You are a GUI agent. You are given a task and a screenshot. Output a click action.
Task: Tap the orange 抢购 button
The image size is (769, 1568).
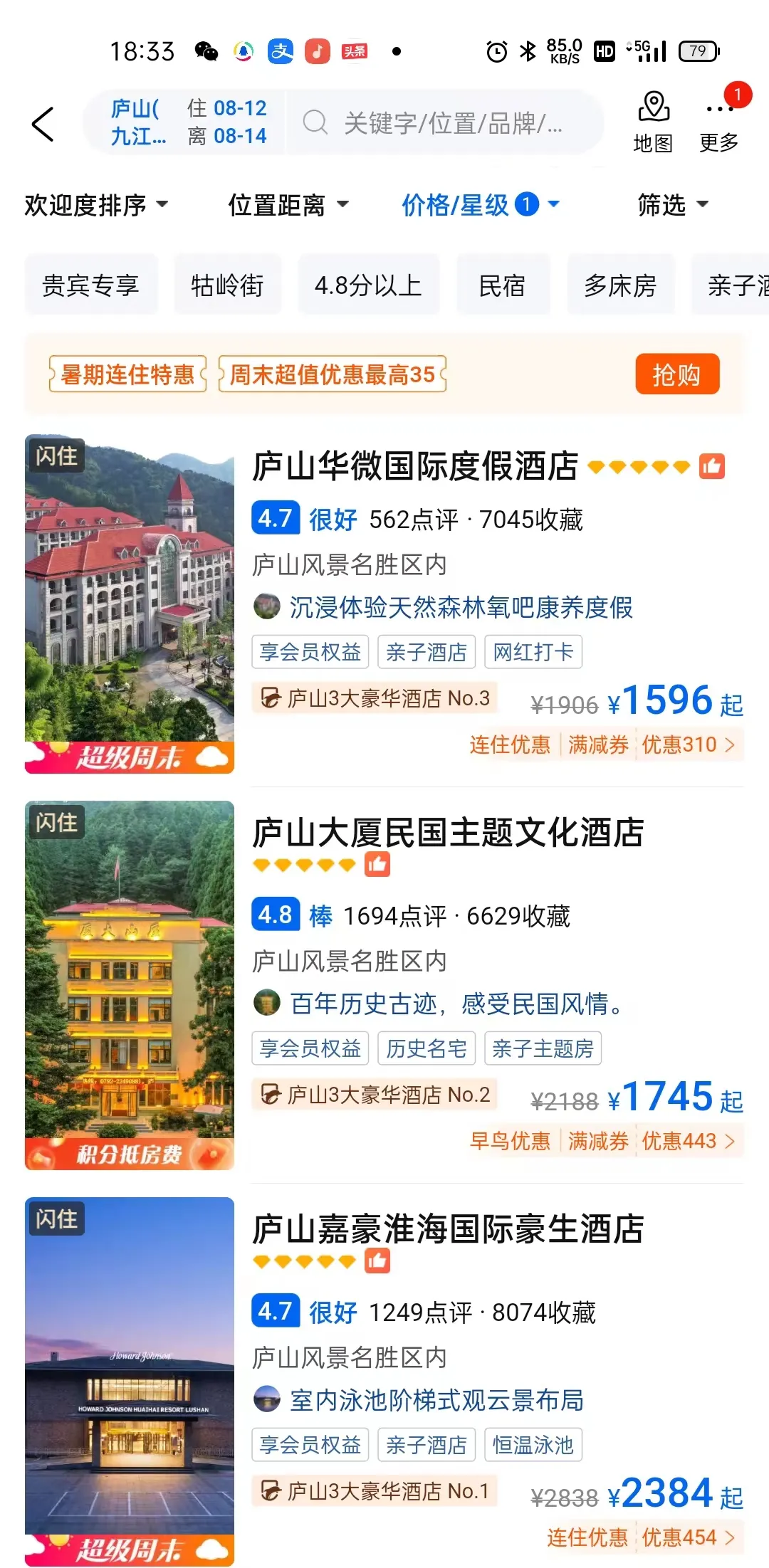coord(676,374)
